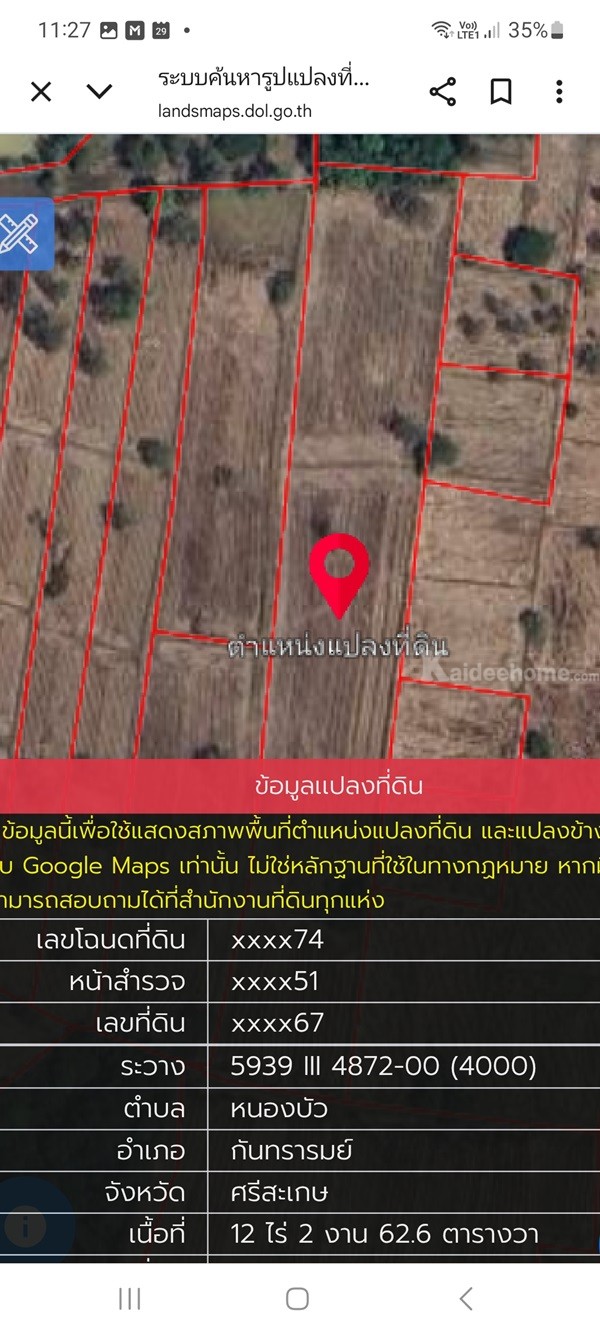Go back using the system back button
Image resolution: width=600 pixels, height=1333 pixels.
click(x=465, y=1298)
